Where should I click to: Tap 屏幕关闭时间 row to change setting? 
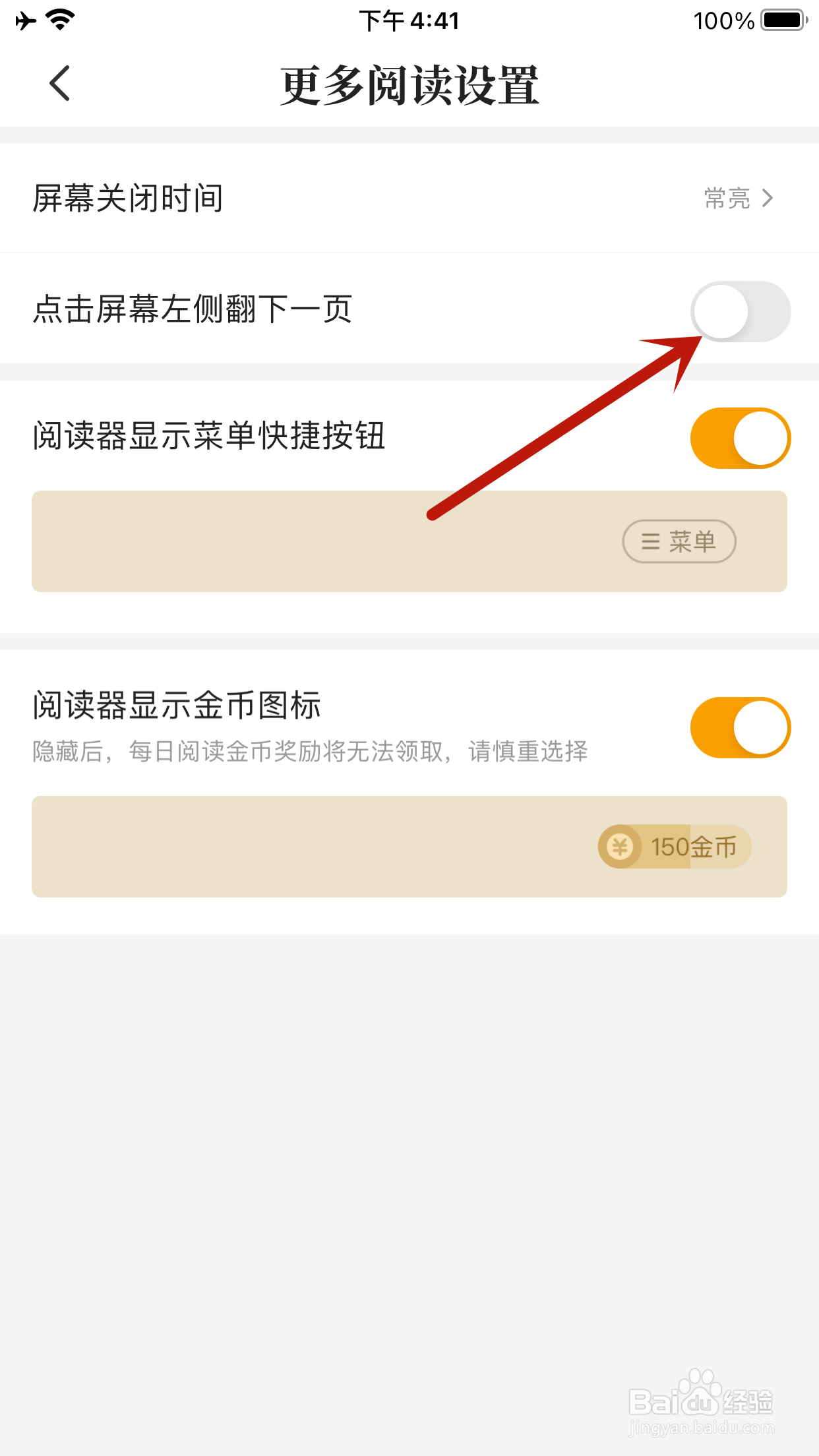click(x=264, y=198)
